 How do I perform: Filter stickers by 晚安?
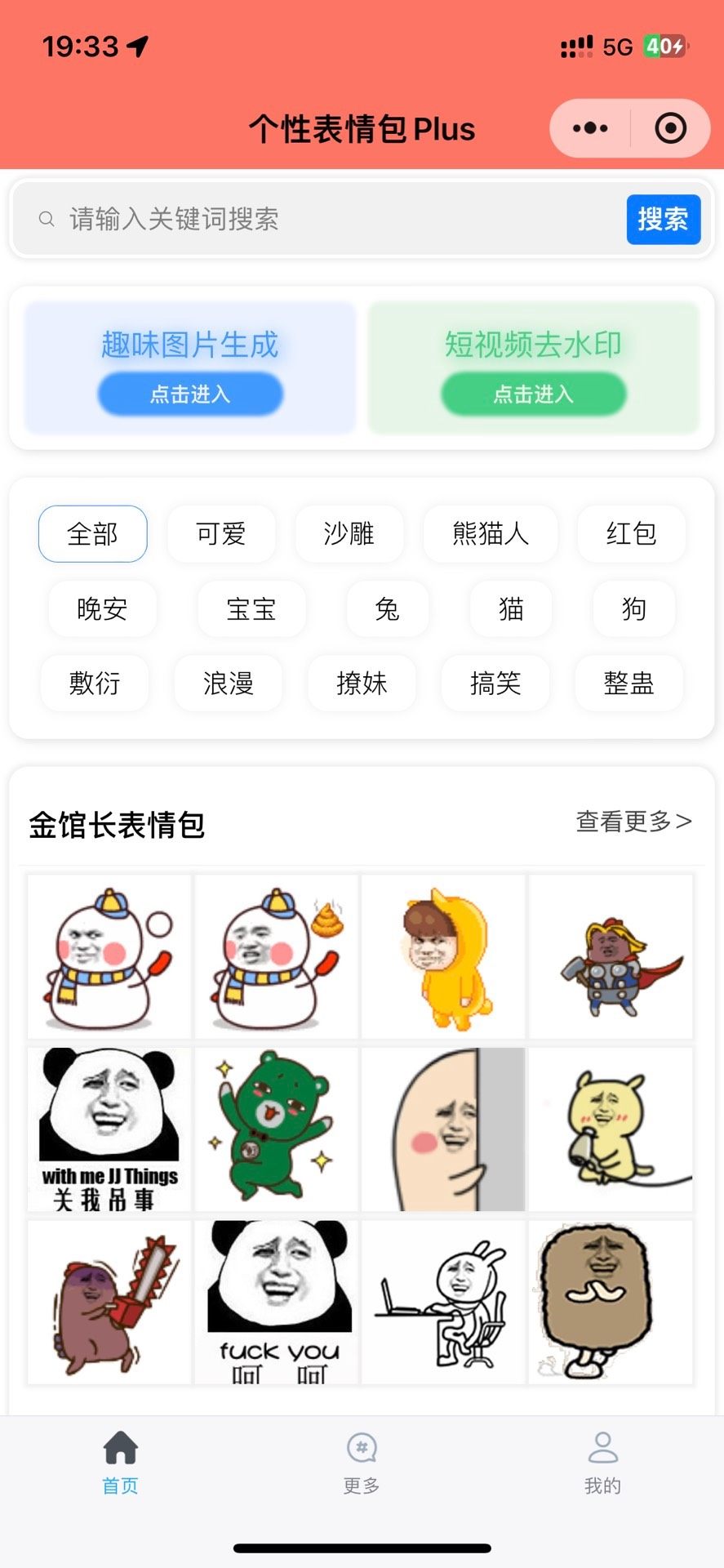102,609
